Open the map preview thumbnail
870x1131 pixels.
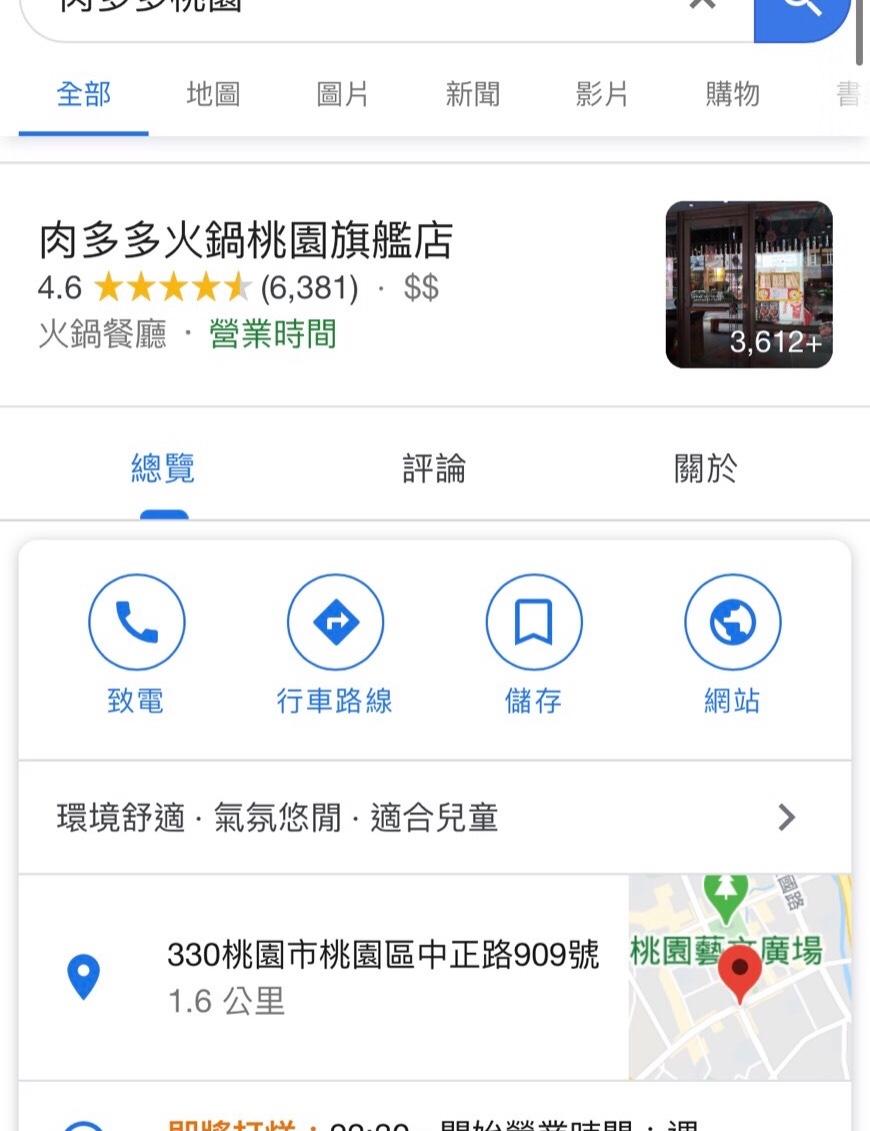pyautogui.click(x=740, y=977)
